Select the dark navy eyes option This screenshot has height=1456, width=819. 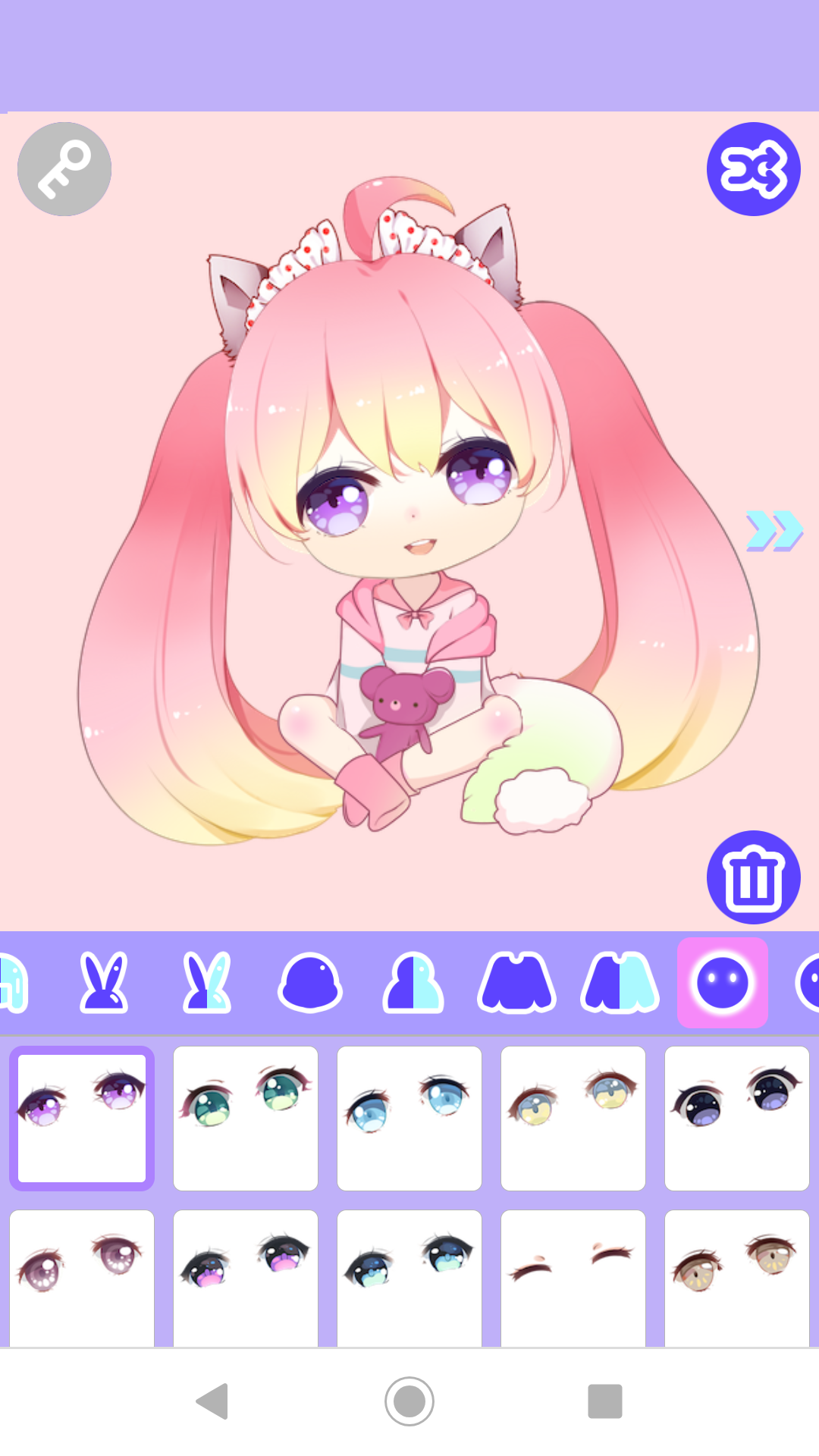point(737,1119)
